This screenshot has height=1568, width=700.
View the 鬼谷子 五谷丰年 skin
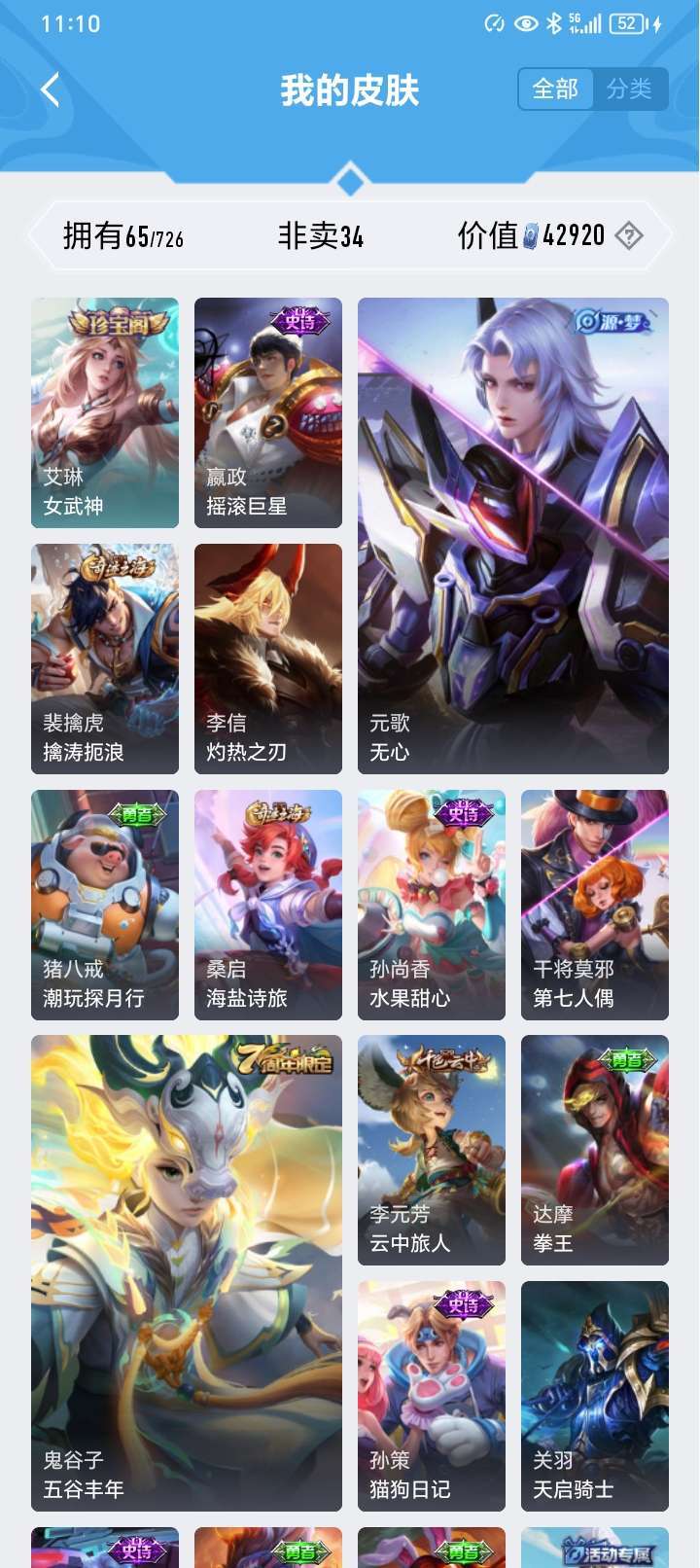click(187, 1273)
